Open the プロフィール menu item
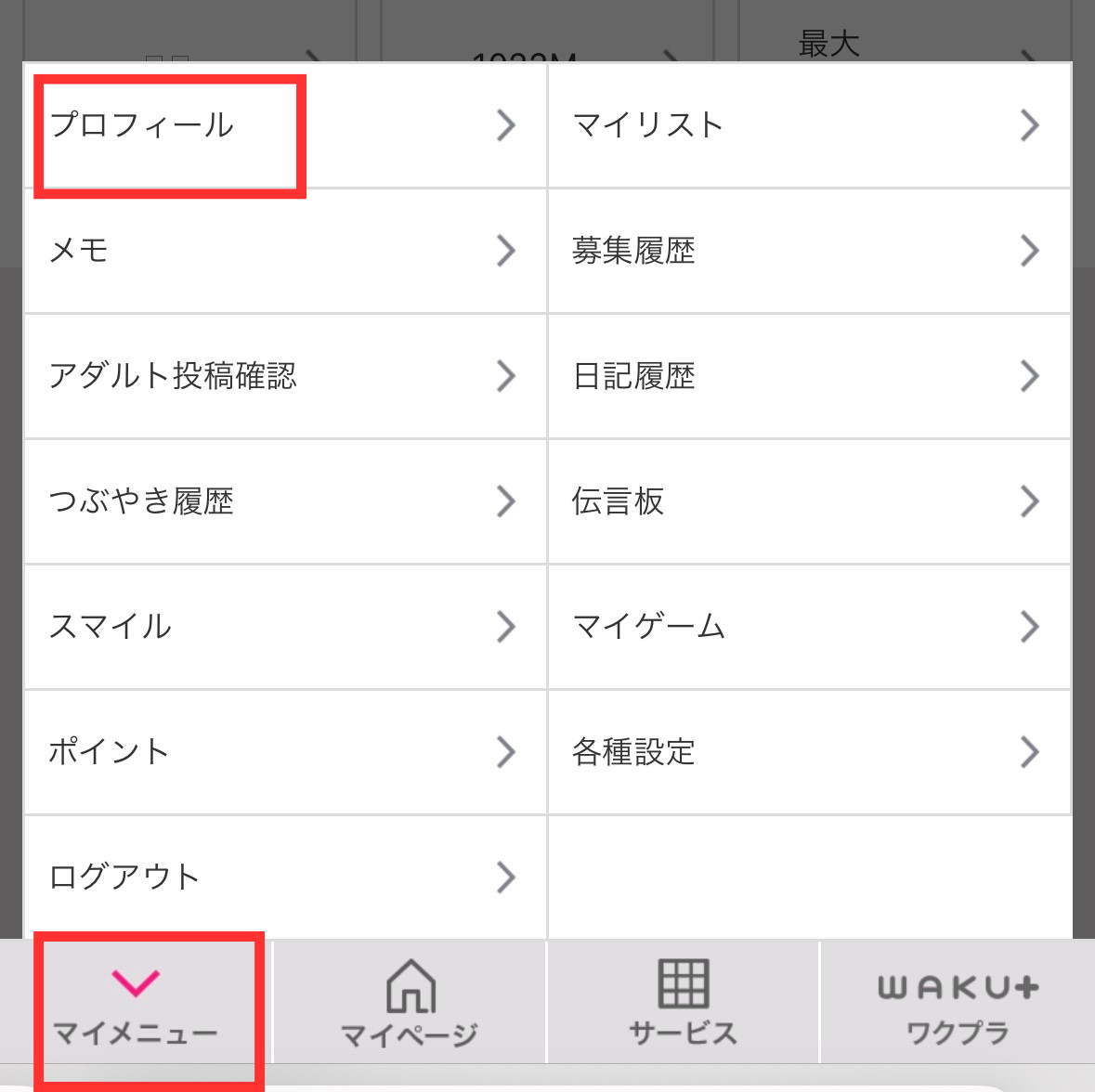Screen dimensions: 1095x1092 (x=283, y=125)
